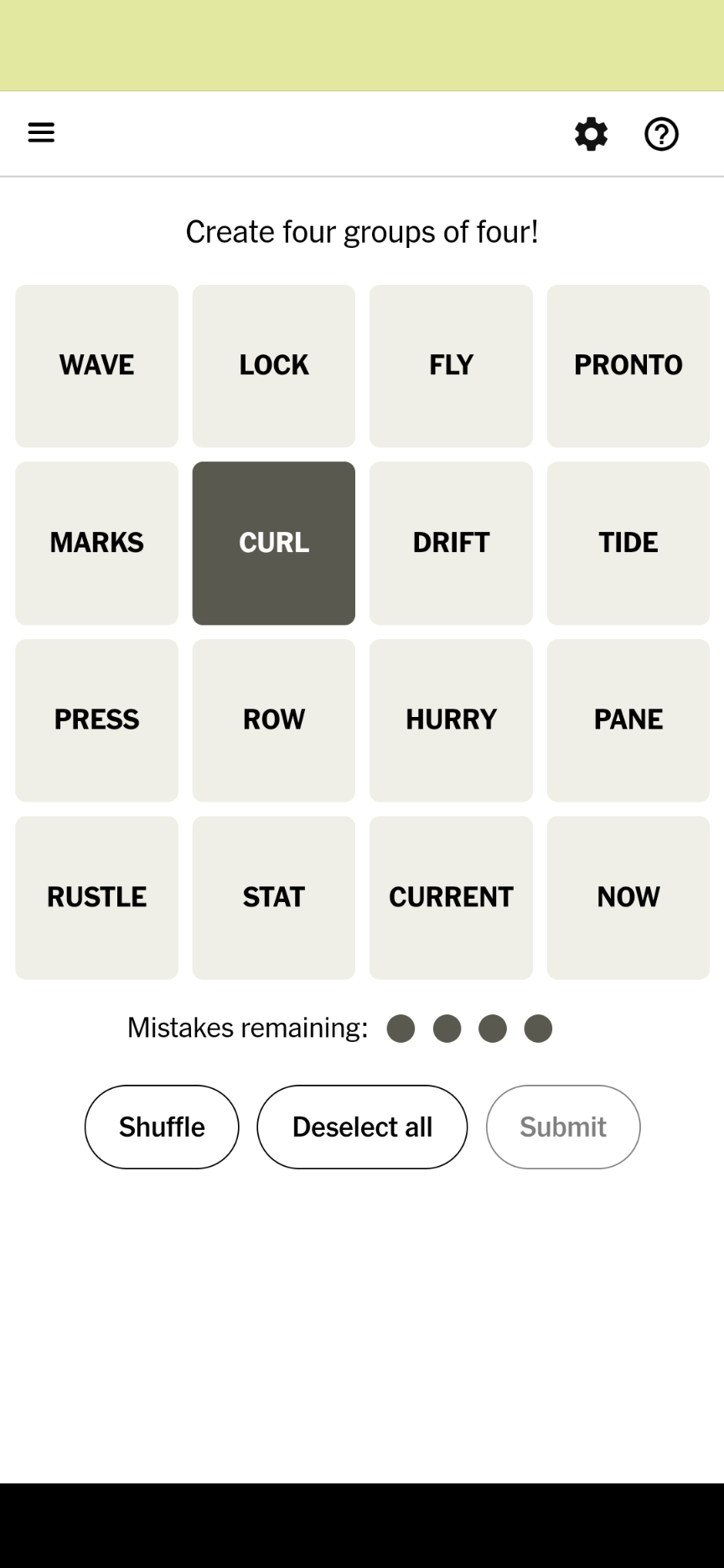The height and width of the screenshot is (1568, 724).
Task: Select the PRESS tile
Action: coord(96,720)
